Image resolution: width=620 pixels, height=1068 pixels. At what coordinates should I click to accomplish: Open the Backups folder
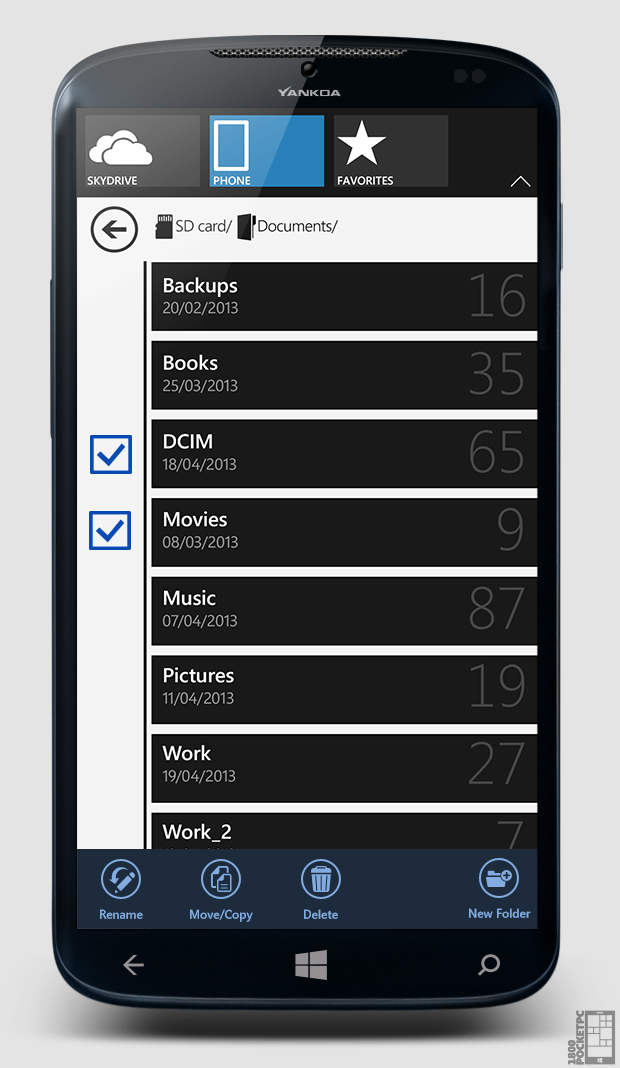[x=344, y=296]
